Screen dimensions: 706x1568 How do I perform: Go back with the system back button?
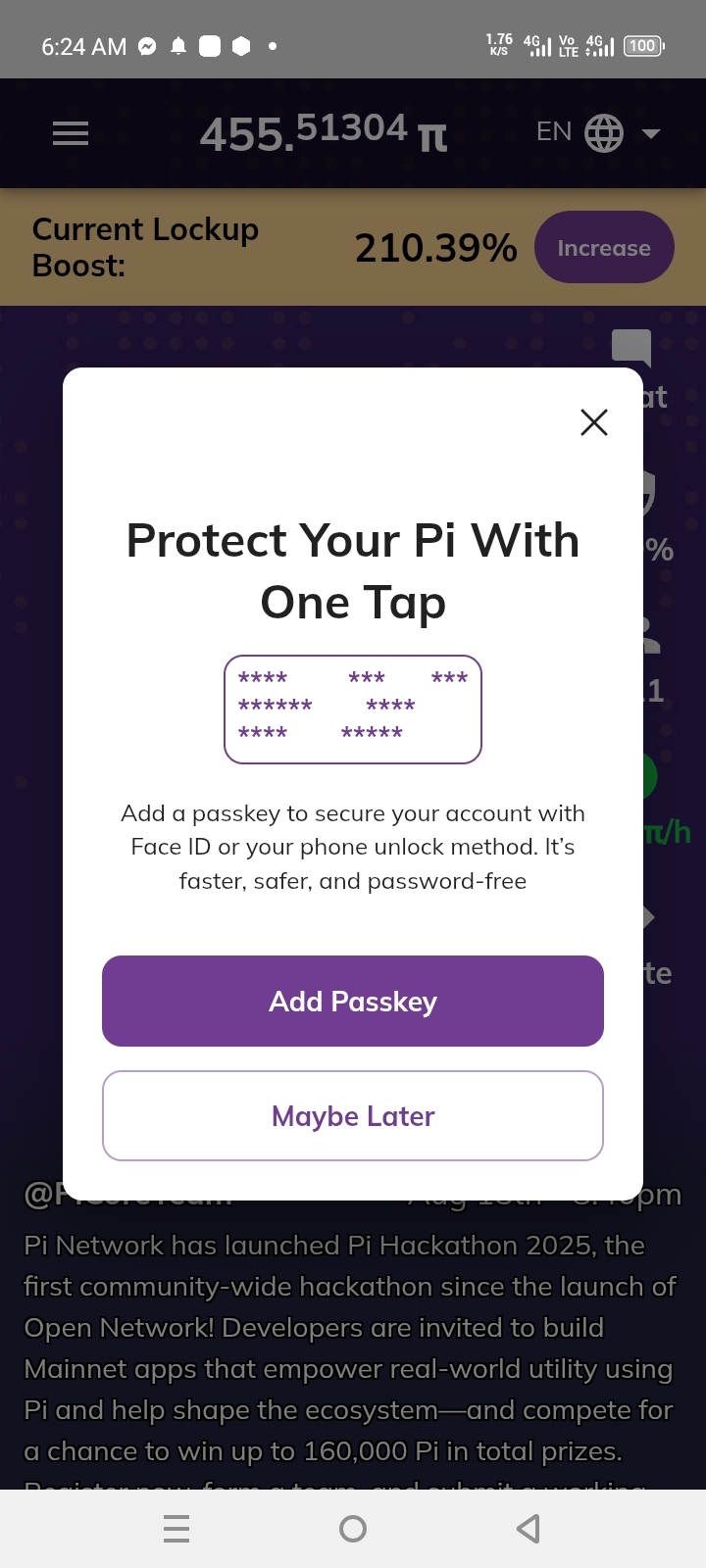point(529,1528)
